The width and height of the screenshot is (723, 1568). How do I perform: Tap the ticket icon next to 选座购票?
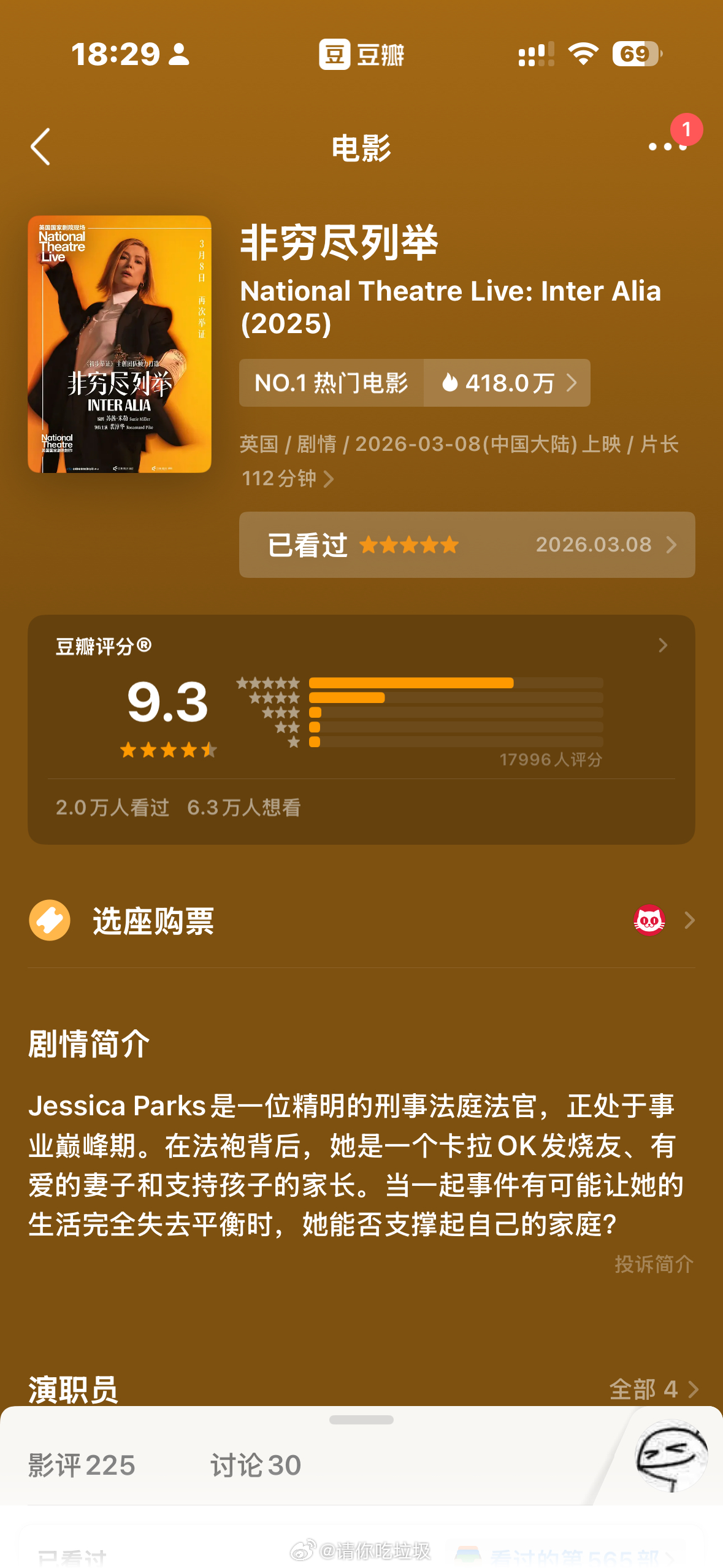coord(50,920)
